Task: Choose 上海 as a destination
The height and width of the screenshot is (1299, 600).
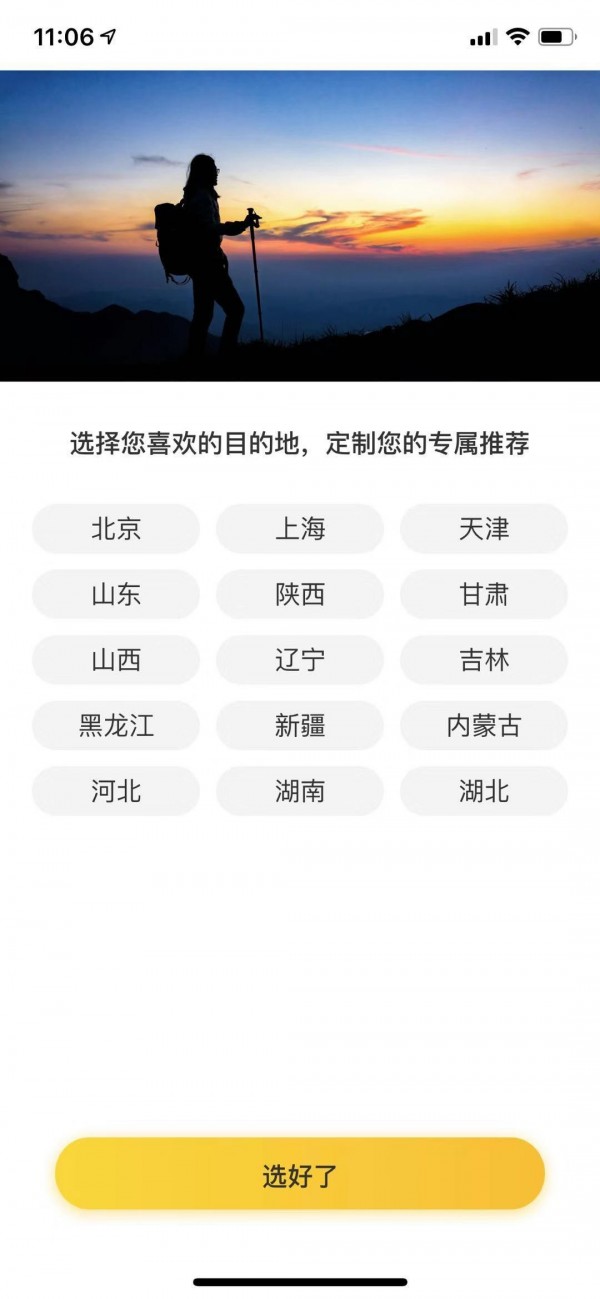Action: [300, 529]
